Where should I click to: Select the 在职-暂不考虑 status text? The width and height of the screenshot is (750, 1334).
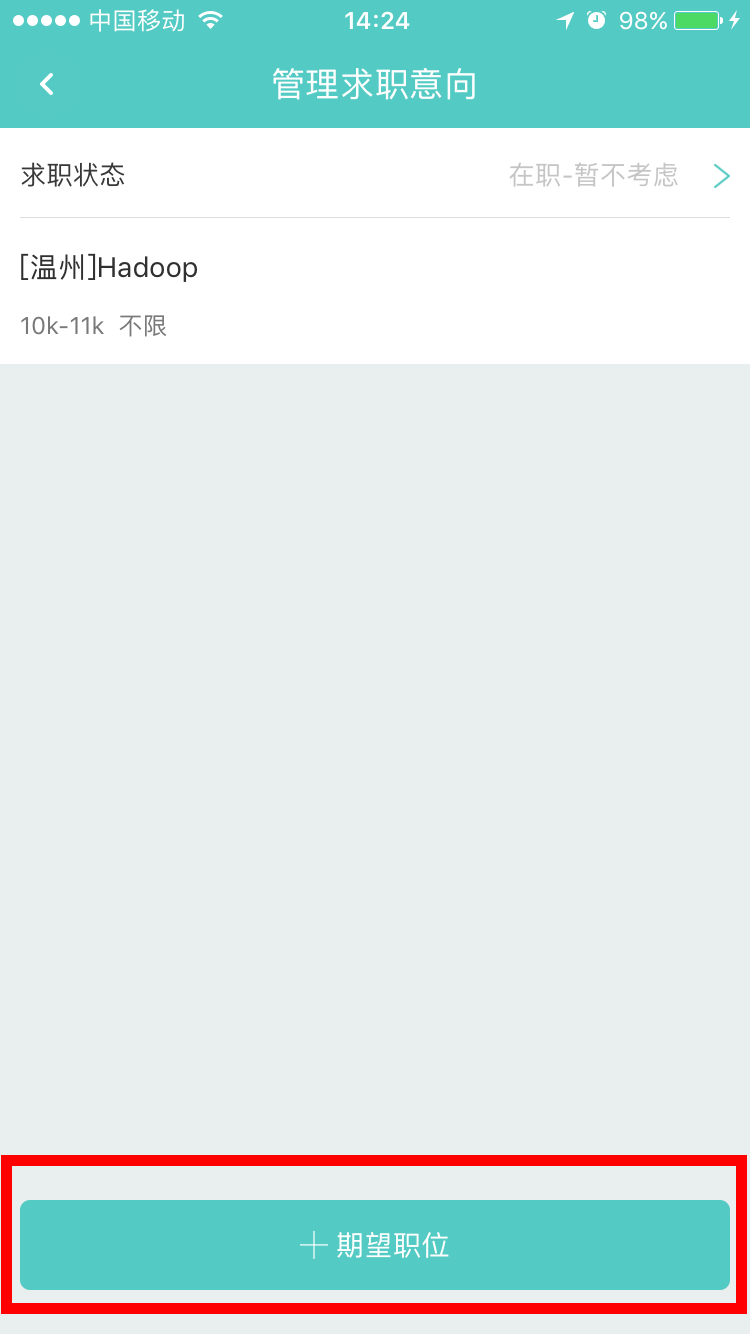[594, 175]
